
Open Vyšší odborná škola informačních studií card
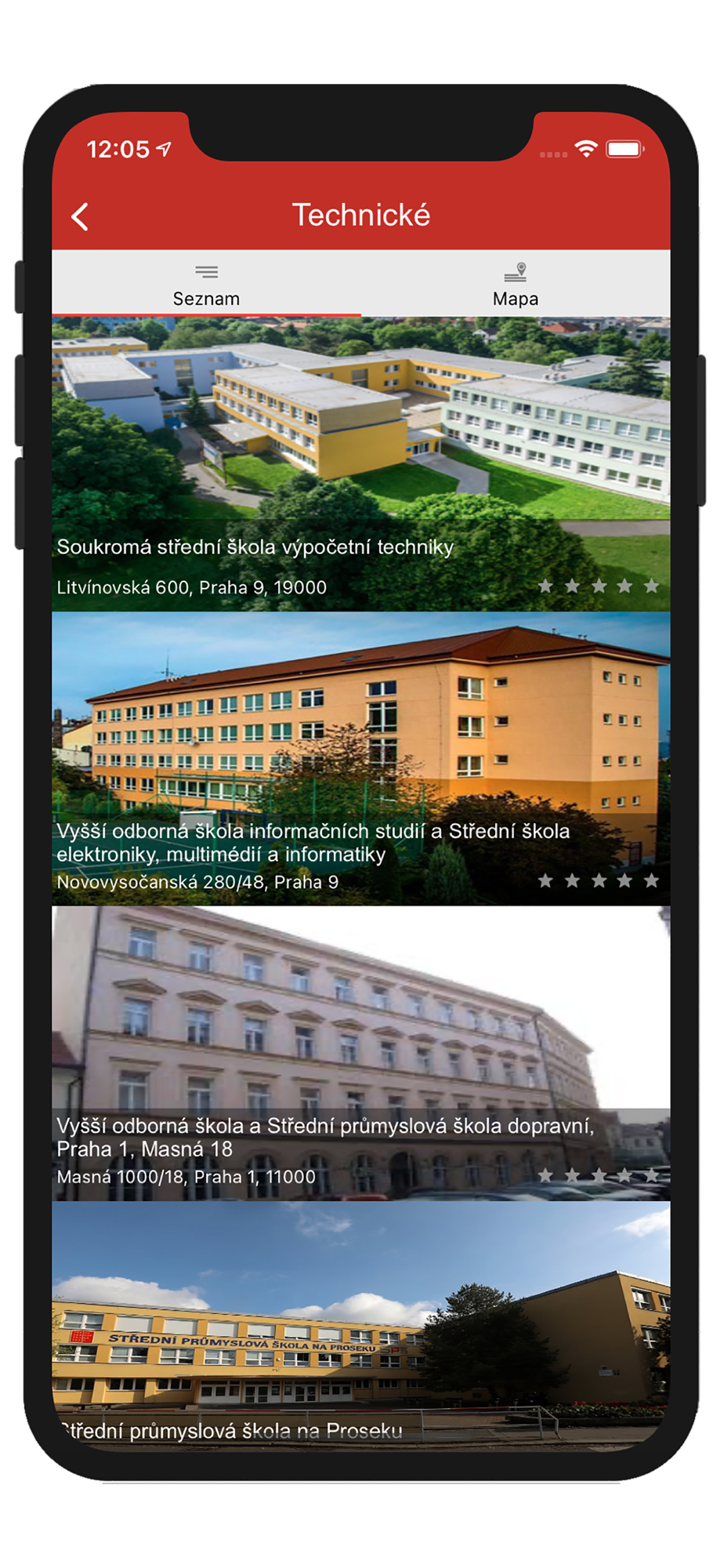[x=361, y=759]
